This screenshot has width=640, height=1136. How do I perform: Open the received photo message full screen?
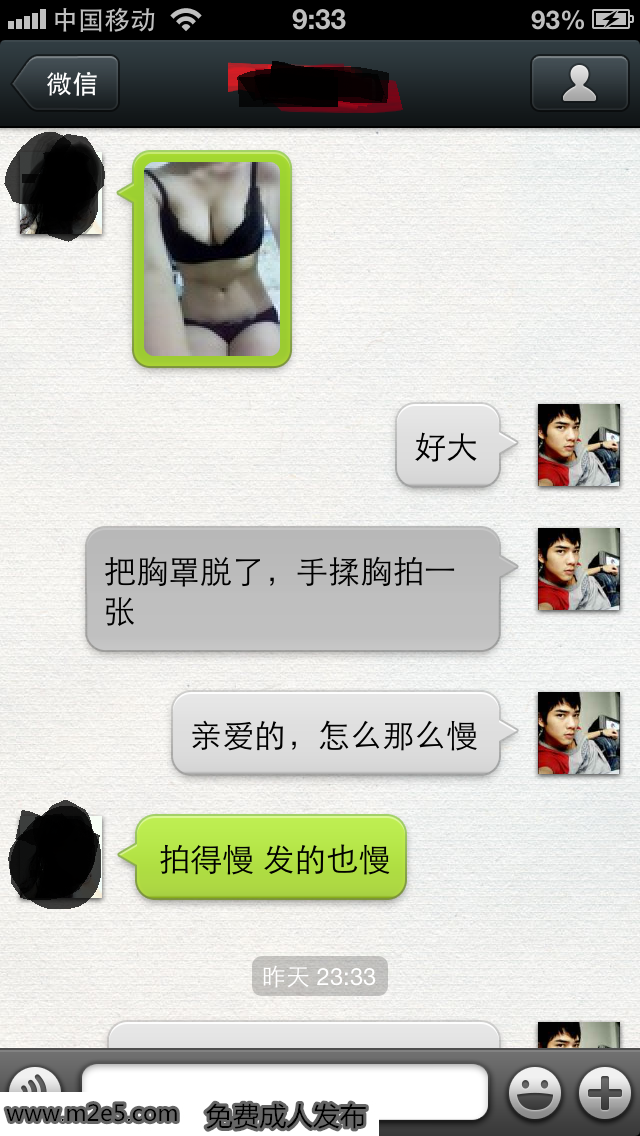(x=212, y=258)
